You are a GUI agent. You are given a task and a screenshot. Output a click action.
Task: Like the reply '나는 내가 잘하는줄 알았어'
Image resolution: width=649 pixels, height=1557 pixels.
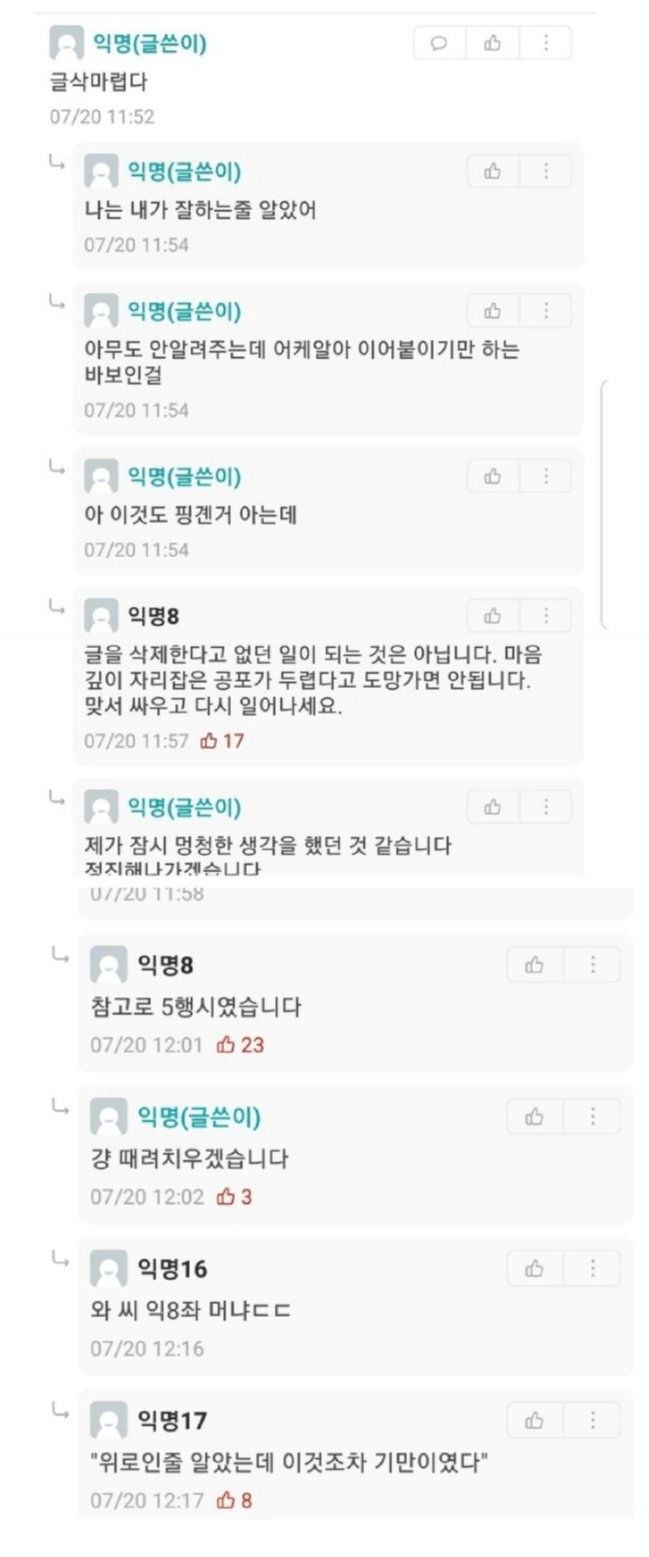click(x=493, y=171)
